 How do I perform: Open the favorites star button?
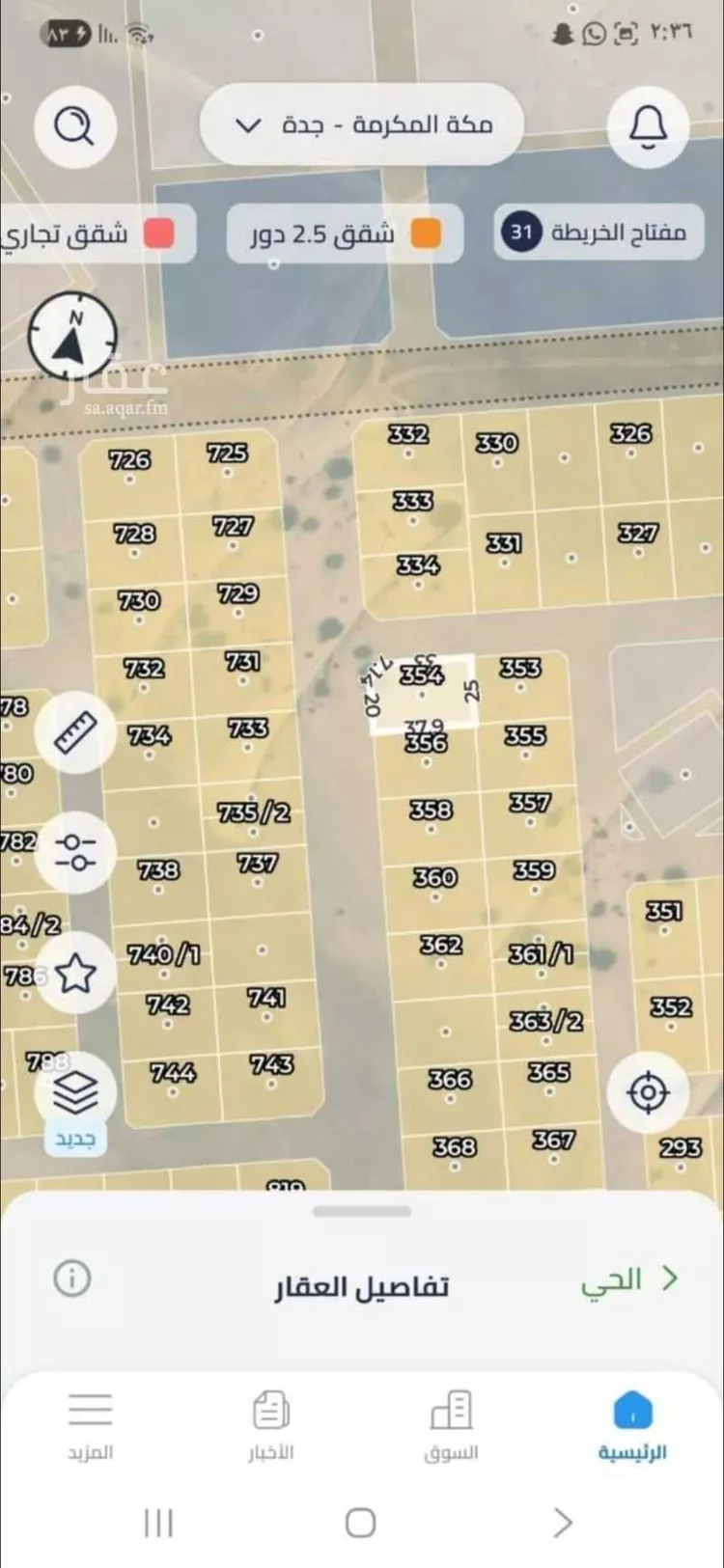[x=75, y=974]
